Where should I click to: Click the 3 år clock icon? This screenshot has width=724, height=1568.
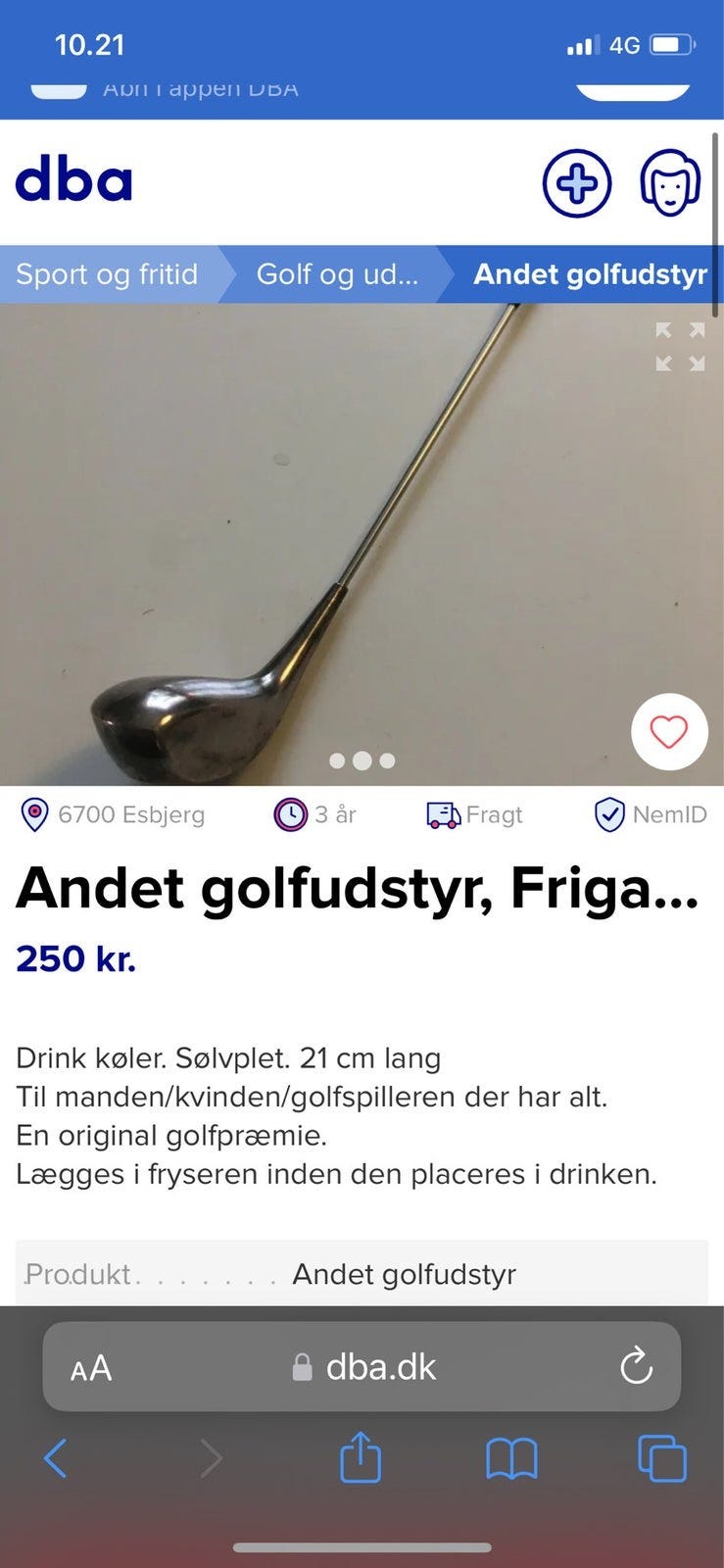point(290,814)
